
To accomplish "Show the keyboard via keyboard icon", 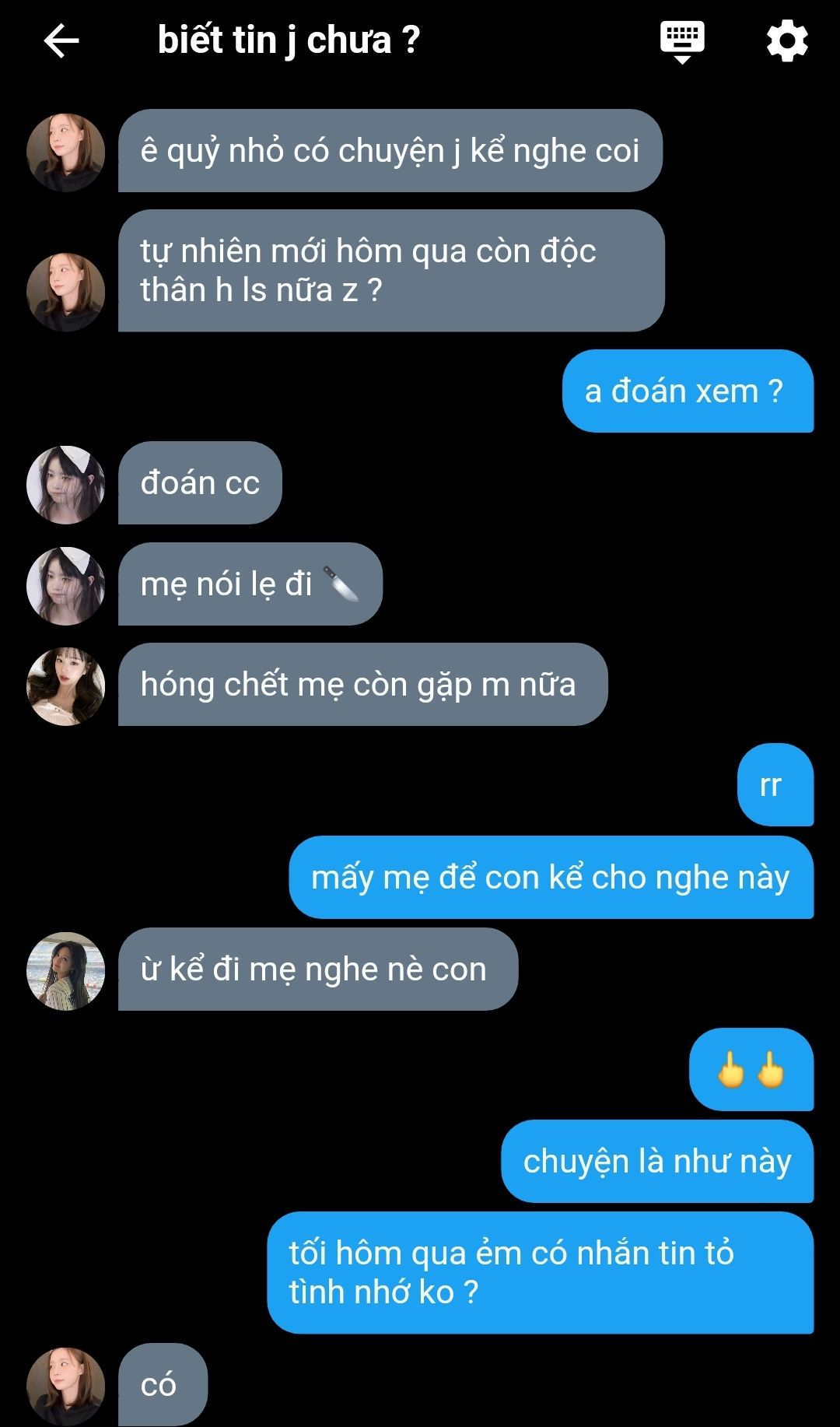I will [682, 40].
